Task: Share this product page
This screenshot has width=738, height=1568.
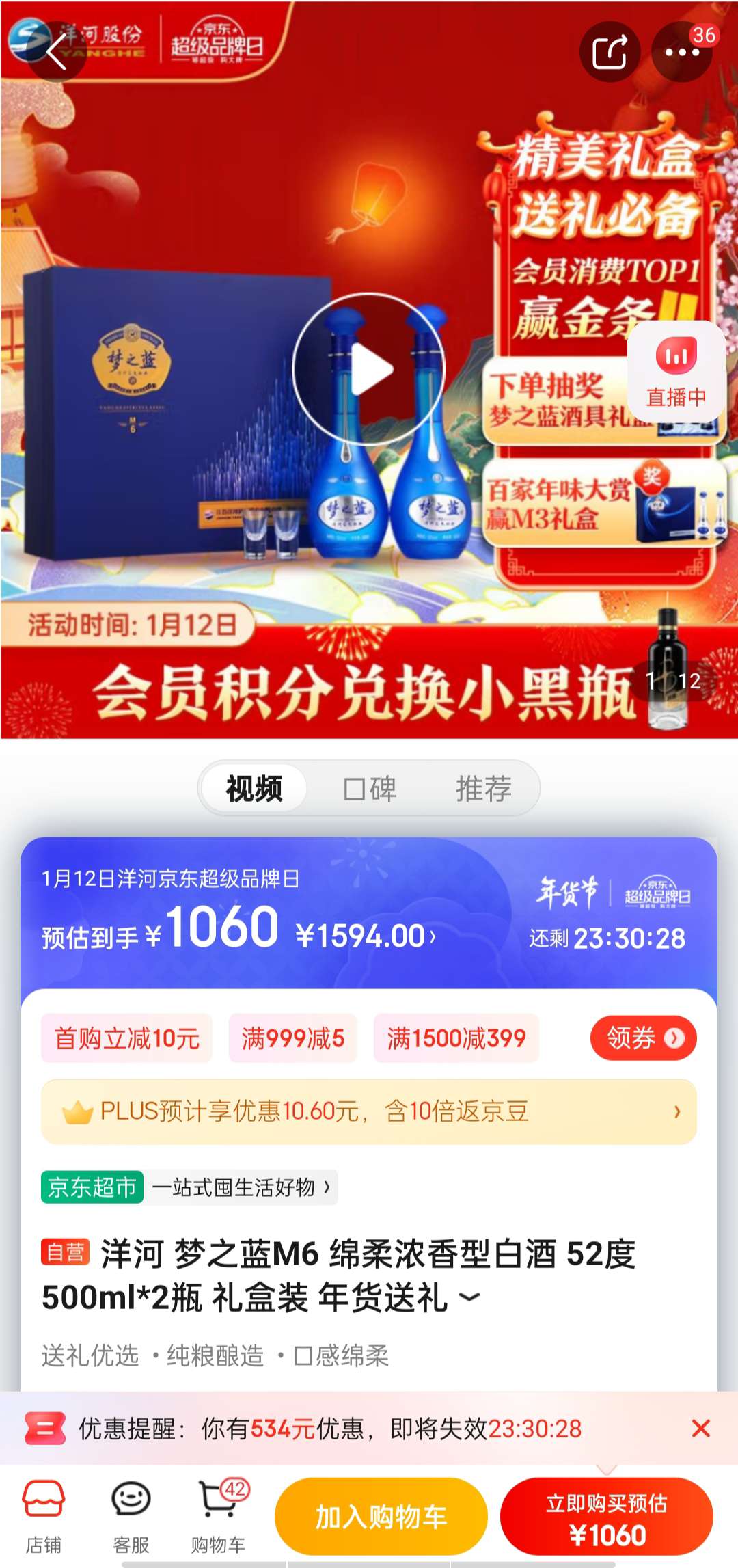Action: pos(610,52)
